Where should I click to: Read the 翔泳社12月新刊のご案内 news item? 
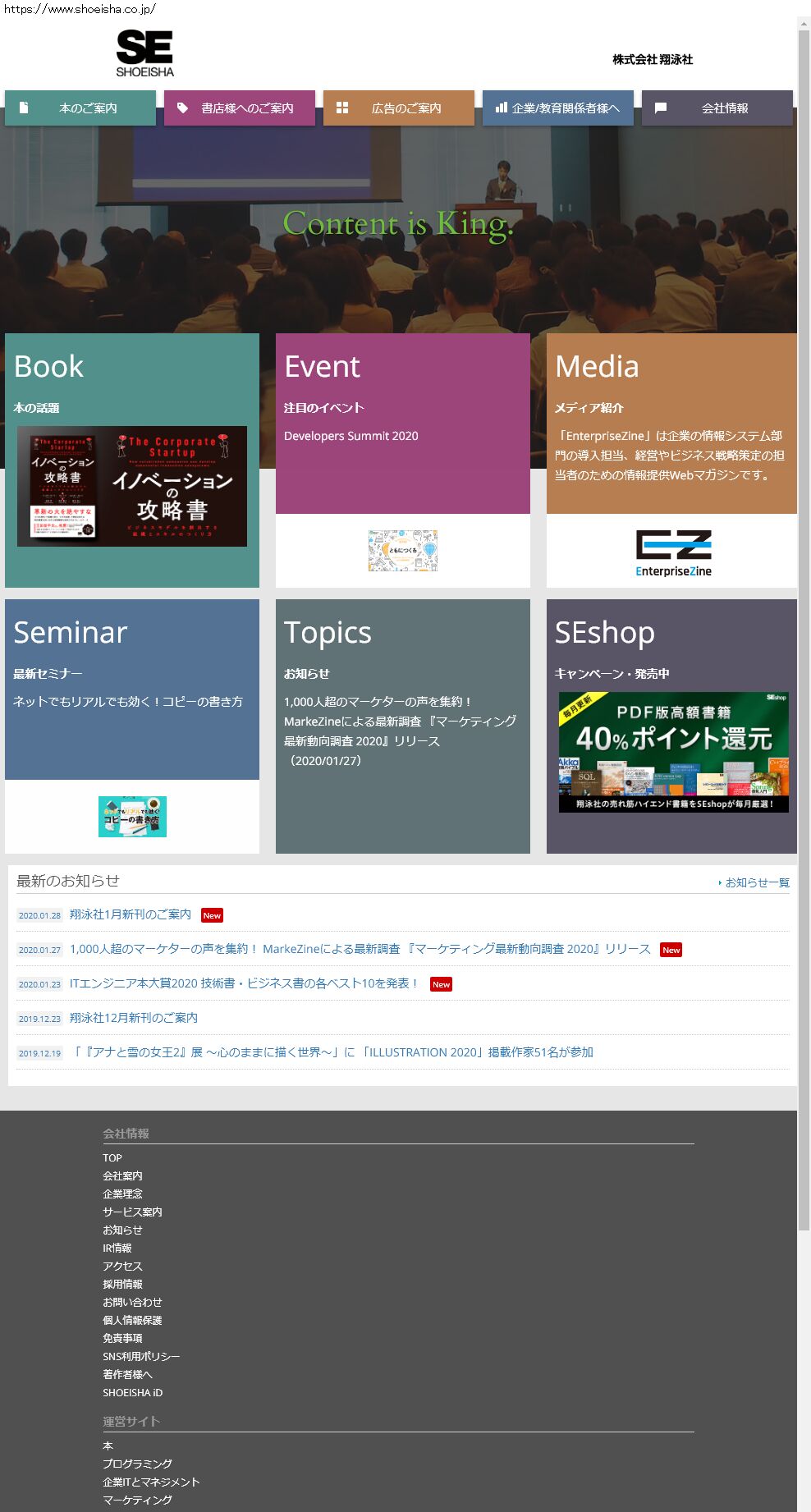pyautogui.click(x=134, y=1018)
